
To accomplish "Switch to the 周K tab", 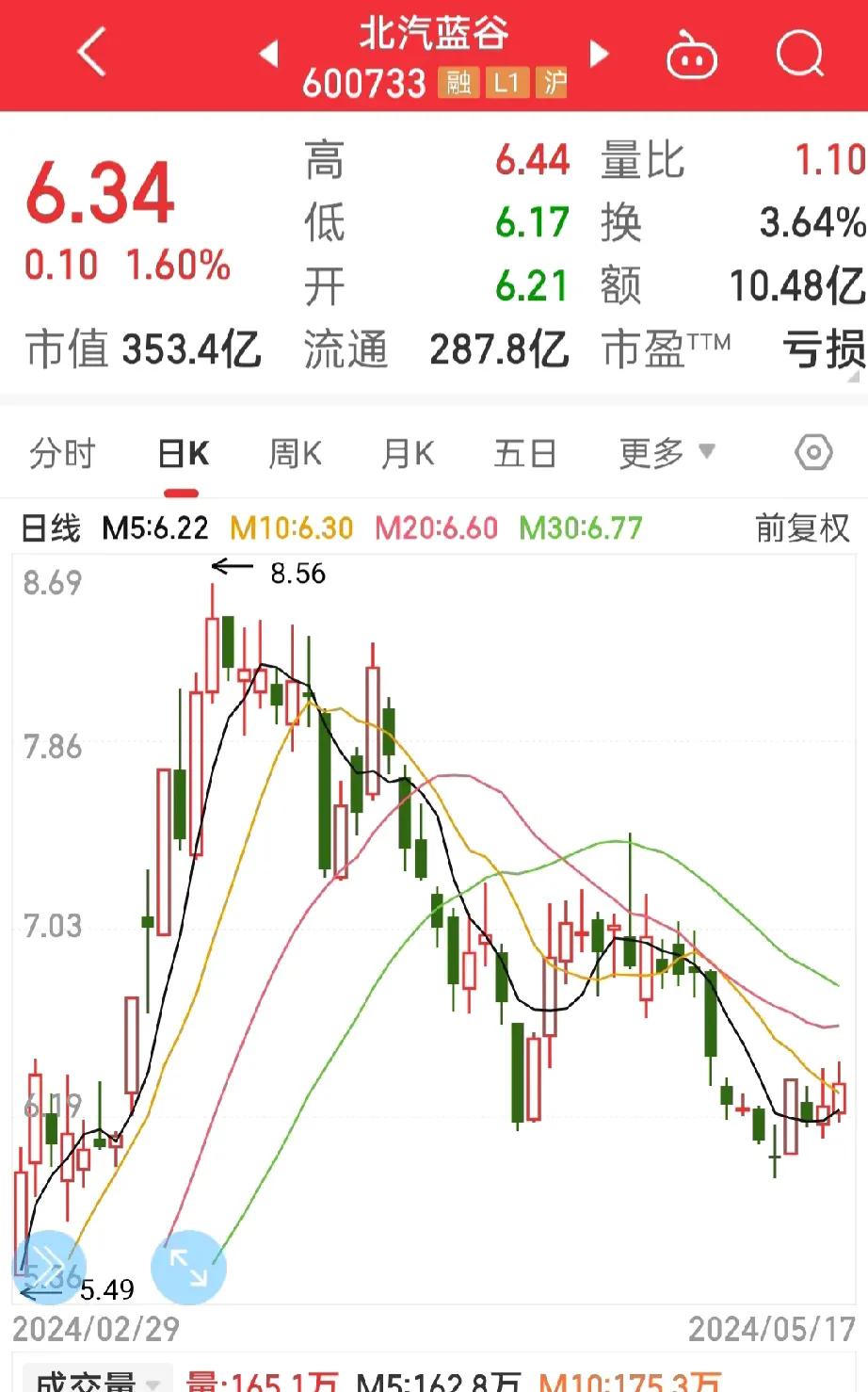I will pyautogui.click(x=294, y=453).
